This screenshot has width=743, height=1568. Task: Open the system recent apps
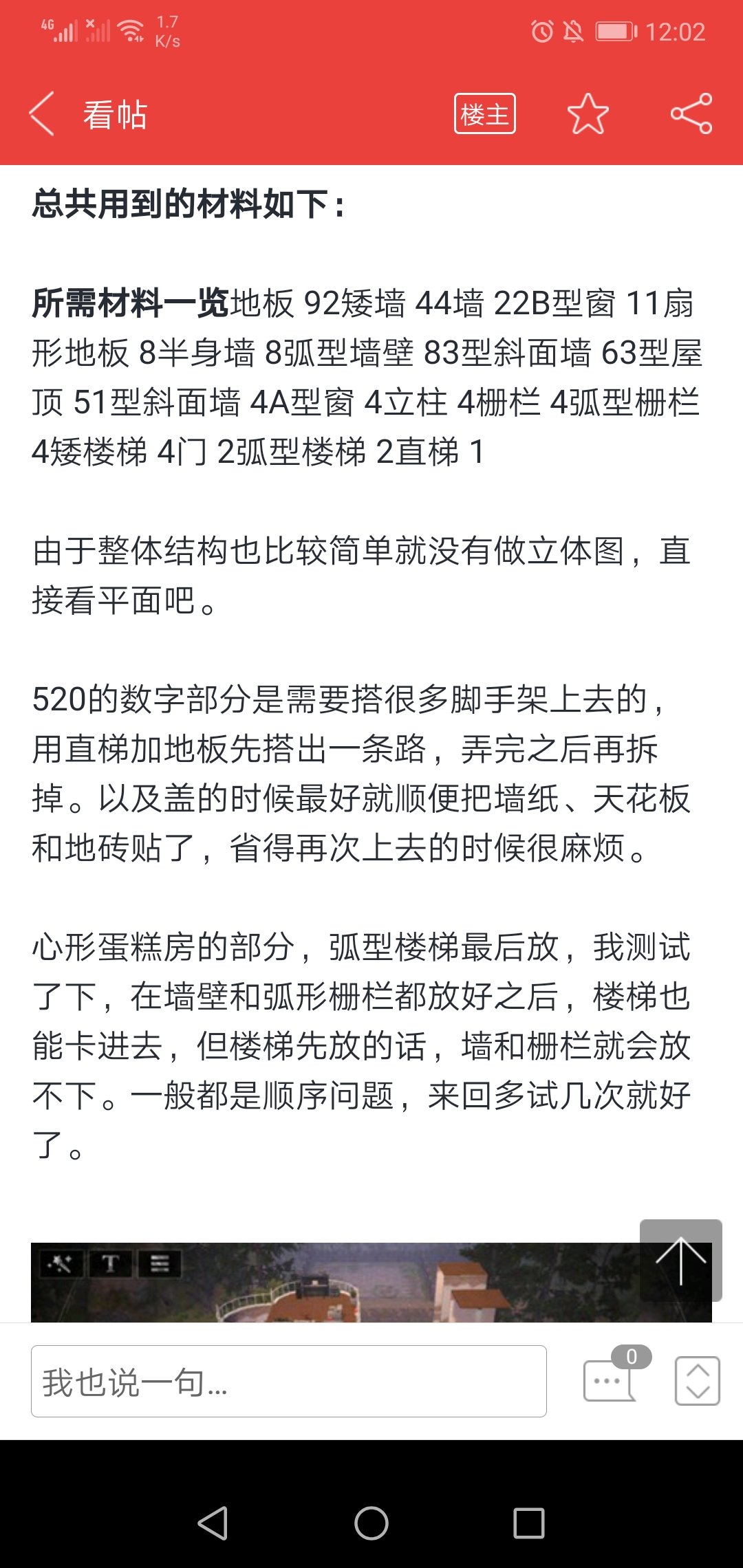(x=529, y=1523)
